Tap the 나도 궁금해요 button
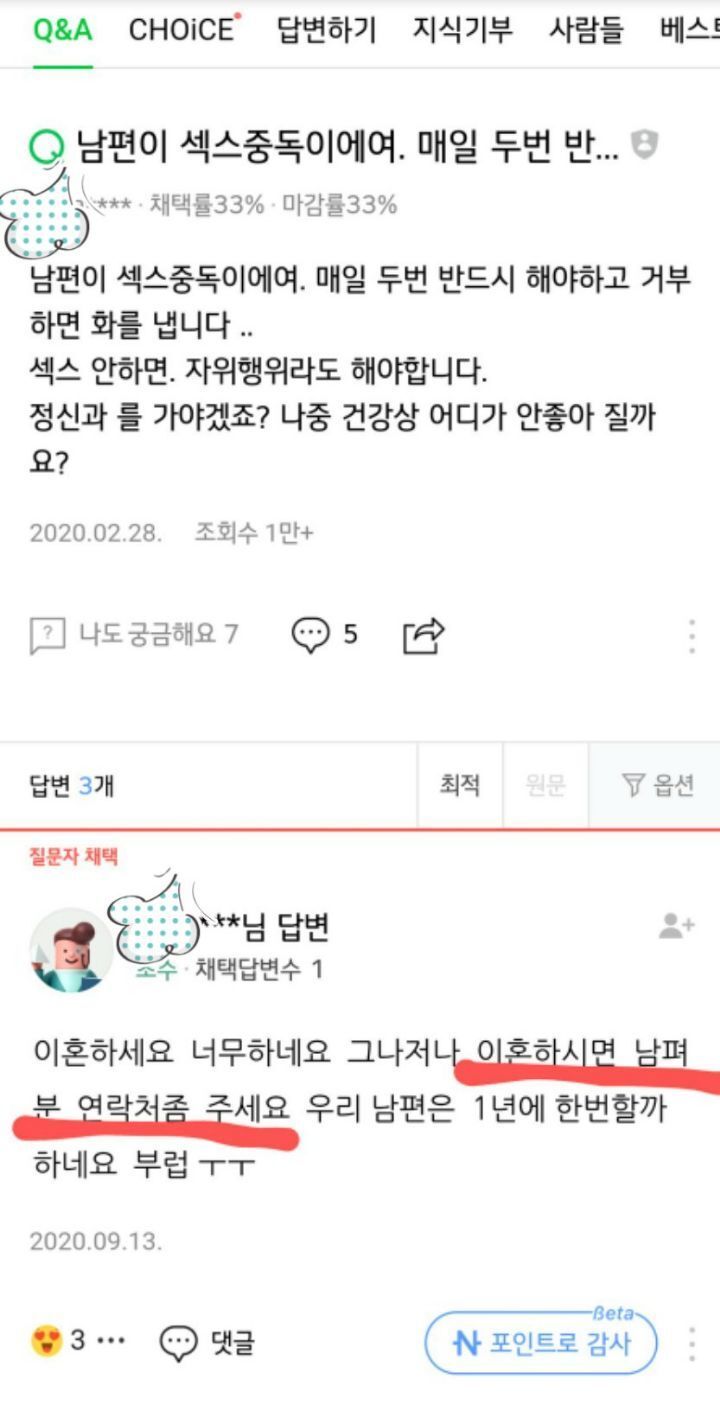 [x=134, y=634]
